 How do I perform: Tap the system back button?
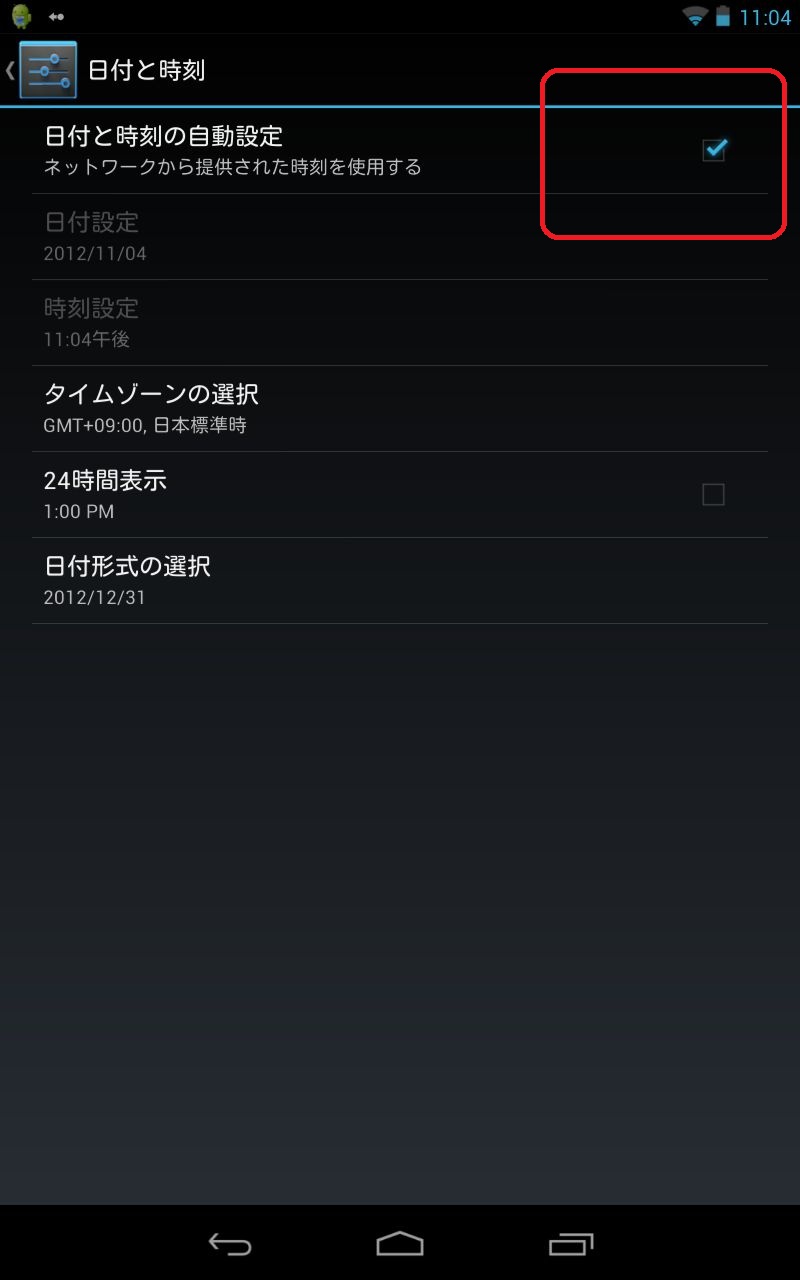click(x=230, y=1243)
